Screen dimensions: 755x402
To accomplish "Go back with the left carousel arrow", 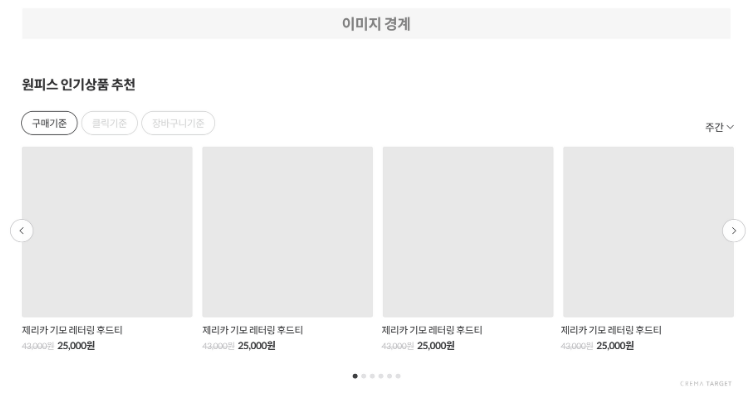I will click(22, 231).
